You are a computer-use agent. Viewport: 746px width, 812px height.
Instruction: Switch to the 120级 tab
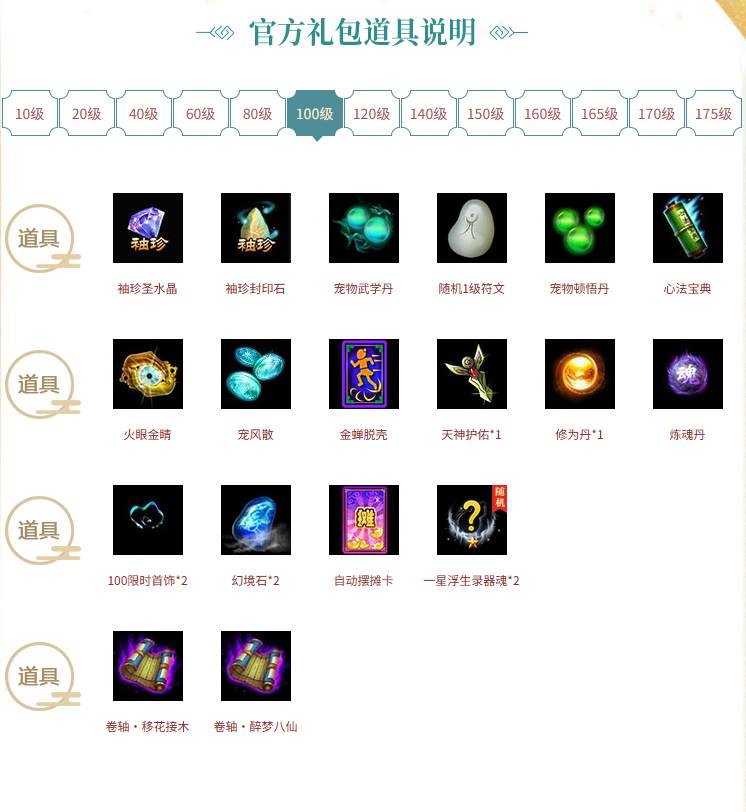pyautogui.click(x=372, y=114)
